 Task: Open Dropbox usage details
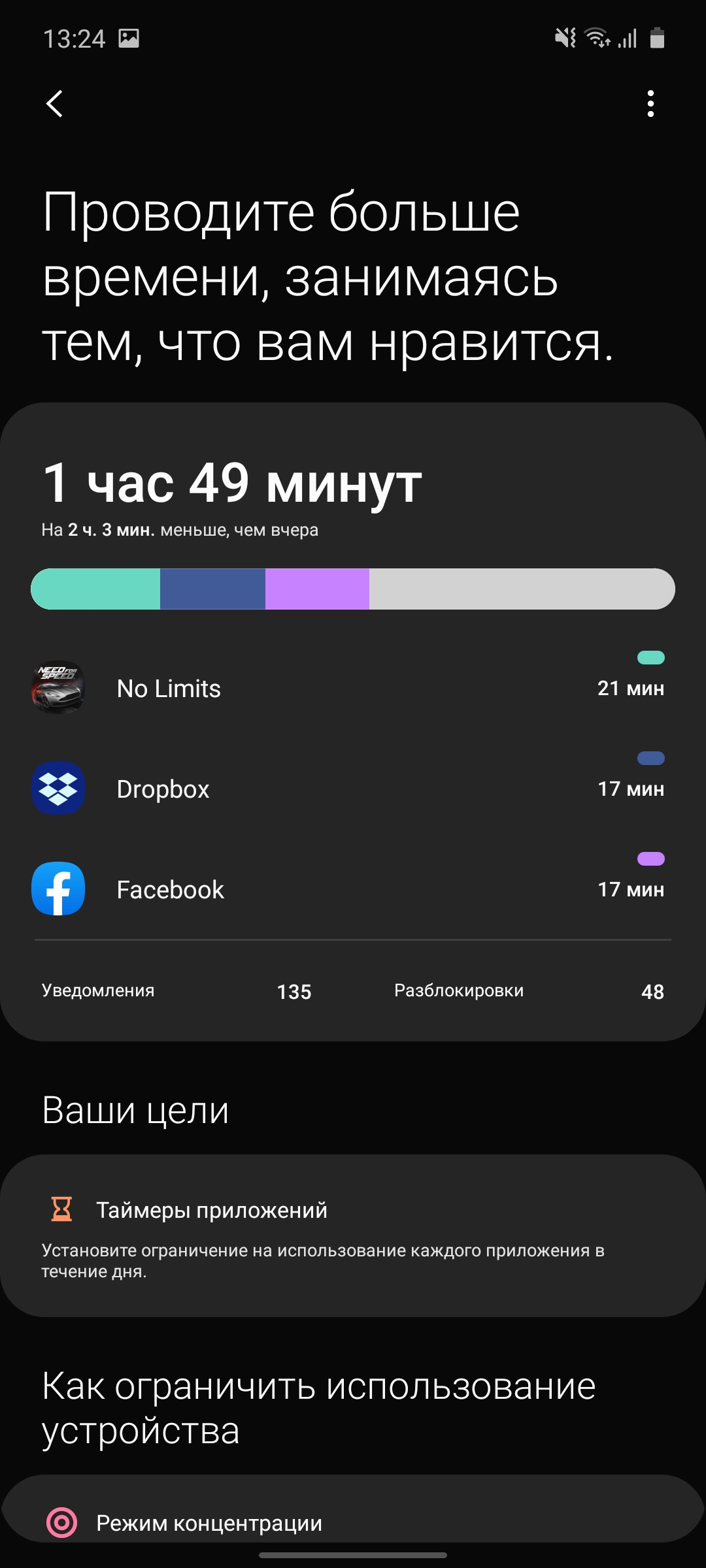tap(353, 789)
